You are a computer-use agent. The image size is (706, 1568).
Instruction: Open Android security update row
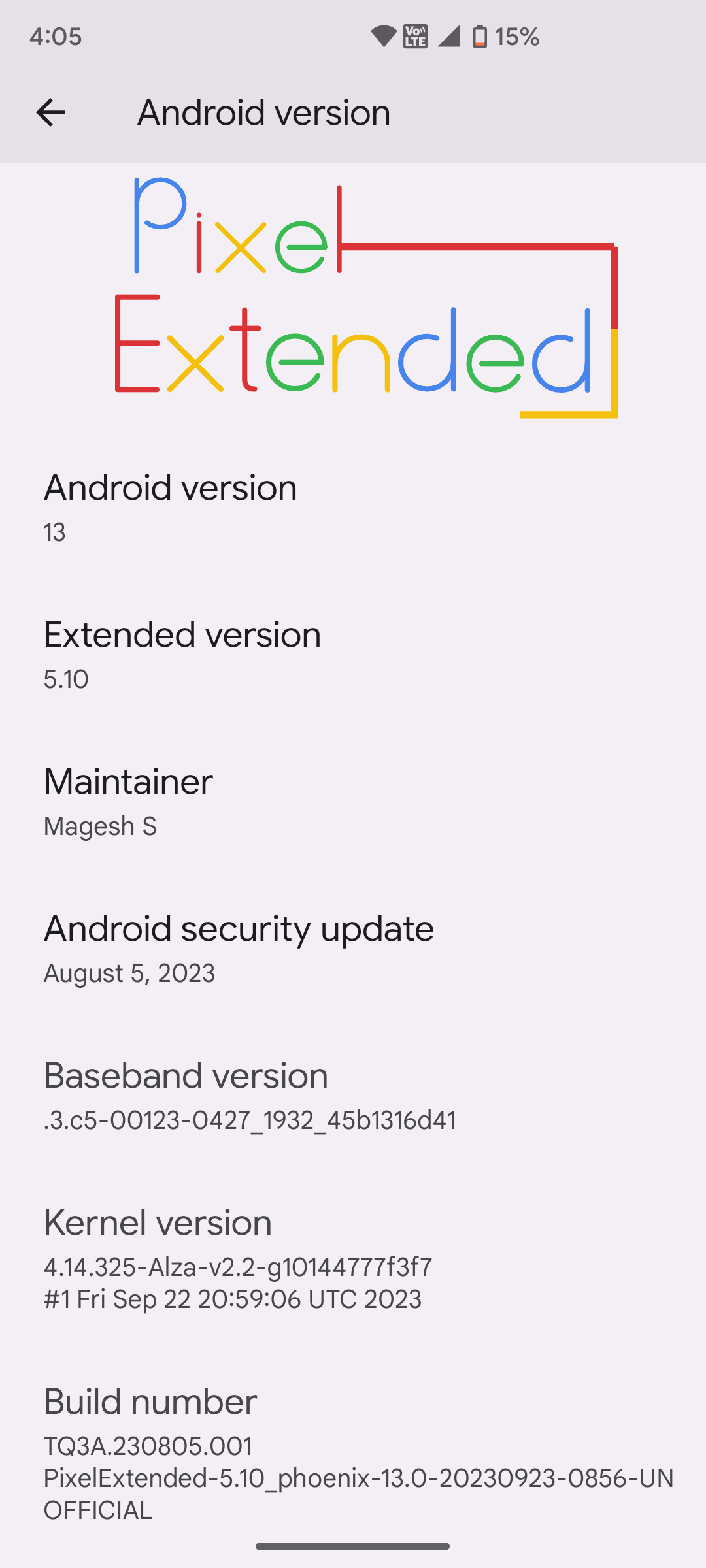click(353, 947)
